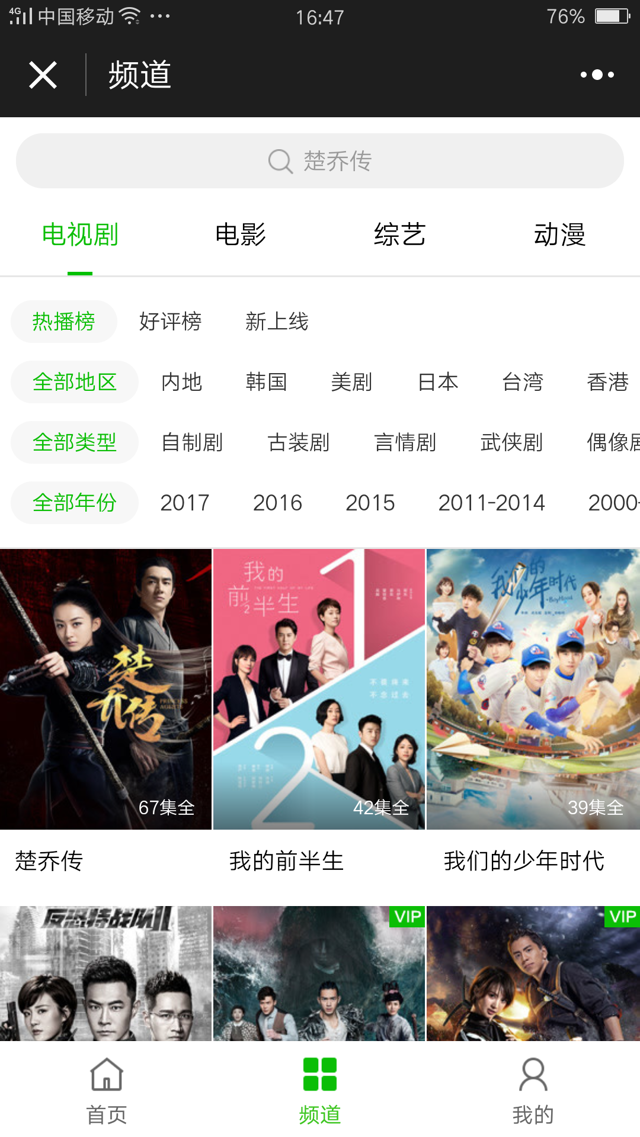Open the 我们的少年时代 drama poster
The height and width of the screenshot is (1137, 640).
(x=533, y=688)
